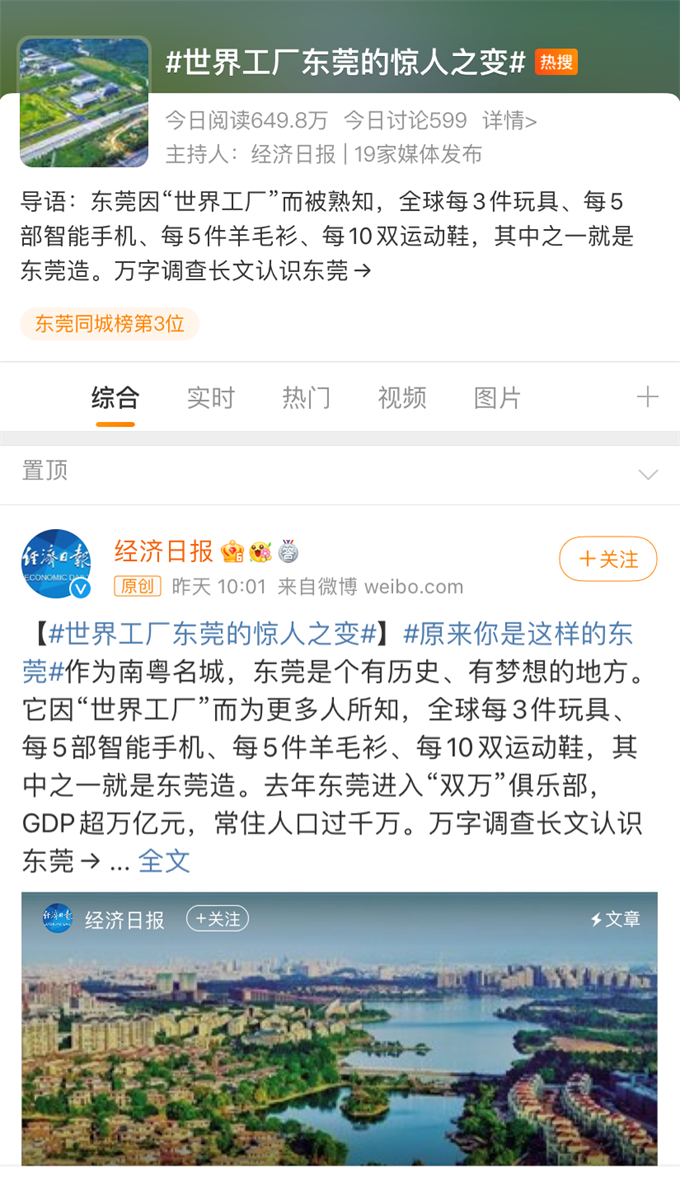Tap +关注 on the article image overlay
Screen dimensions: 680x1177
[x=220, y=919]
